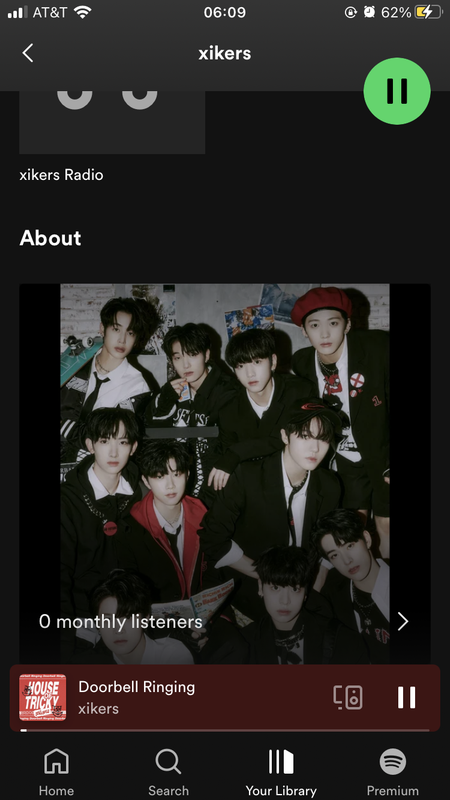Select the Your Library tab
450x800 pixels.
point(281,772)
